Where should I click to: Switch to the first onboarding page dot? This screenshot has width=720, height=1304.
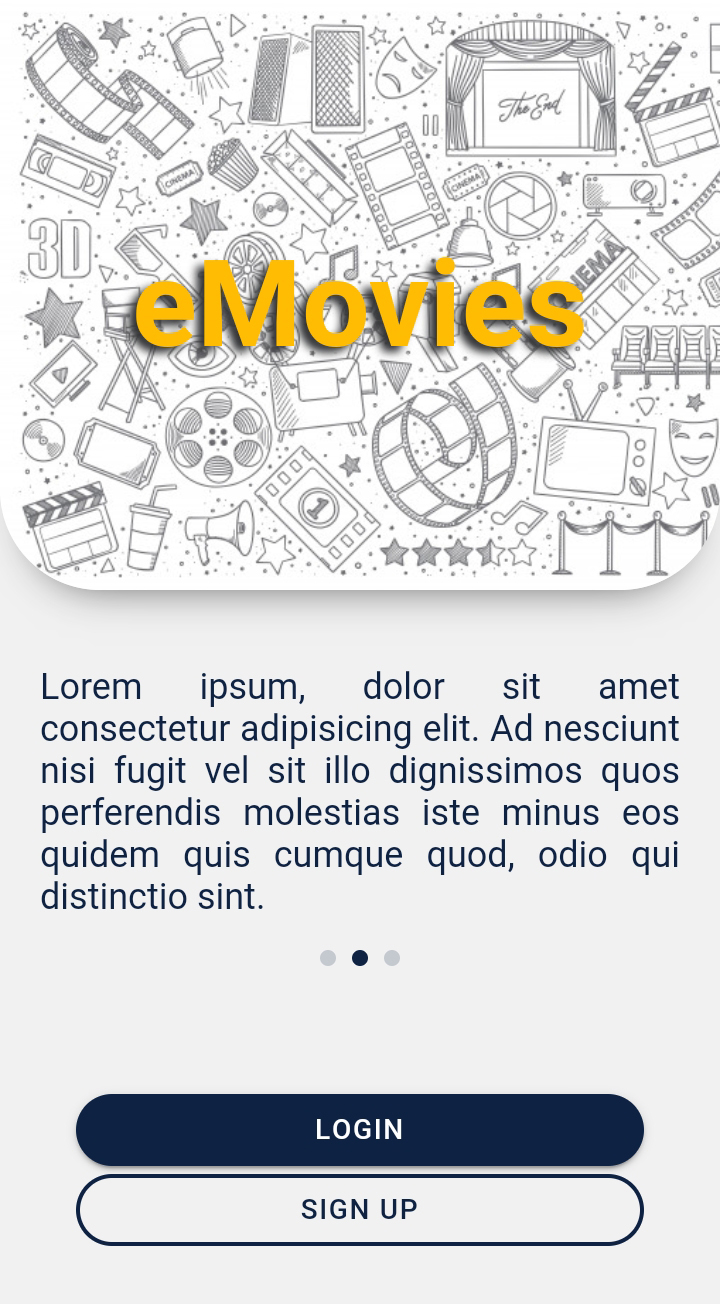[x=328, y=958]
